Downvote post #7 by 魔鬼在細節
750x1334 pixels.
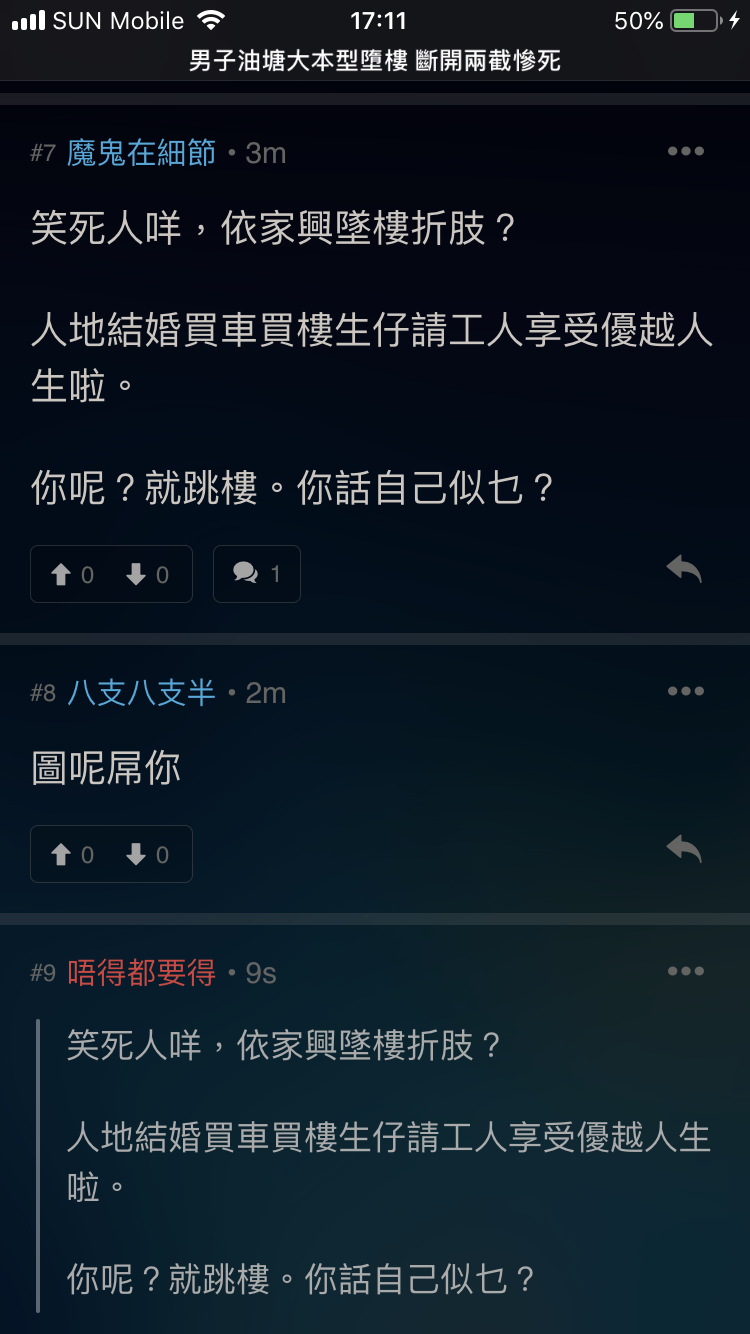[x=148, y=574]
